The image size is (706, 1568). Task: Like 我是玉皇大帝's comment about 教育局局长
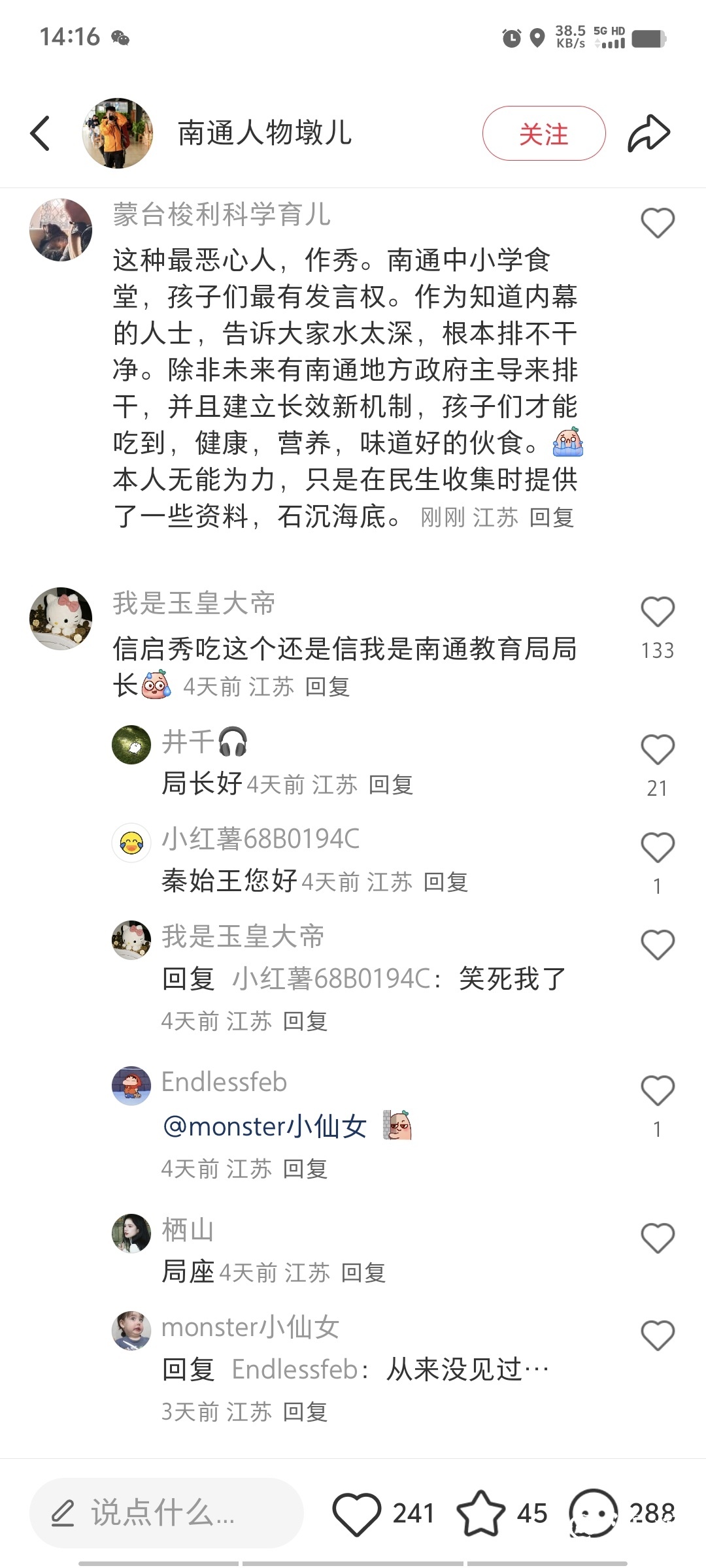[x=657, y=612]
